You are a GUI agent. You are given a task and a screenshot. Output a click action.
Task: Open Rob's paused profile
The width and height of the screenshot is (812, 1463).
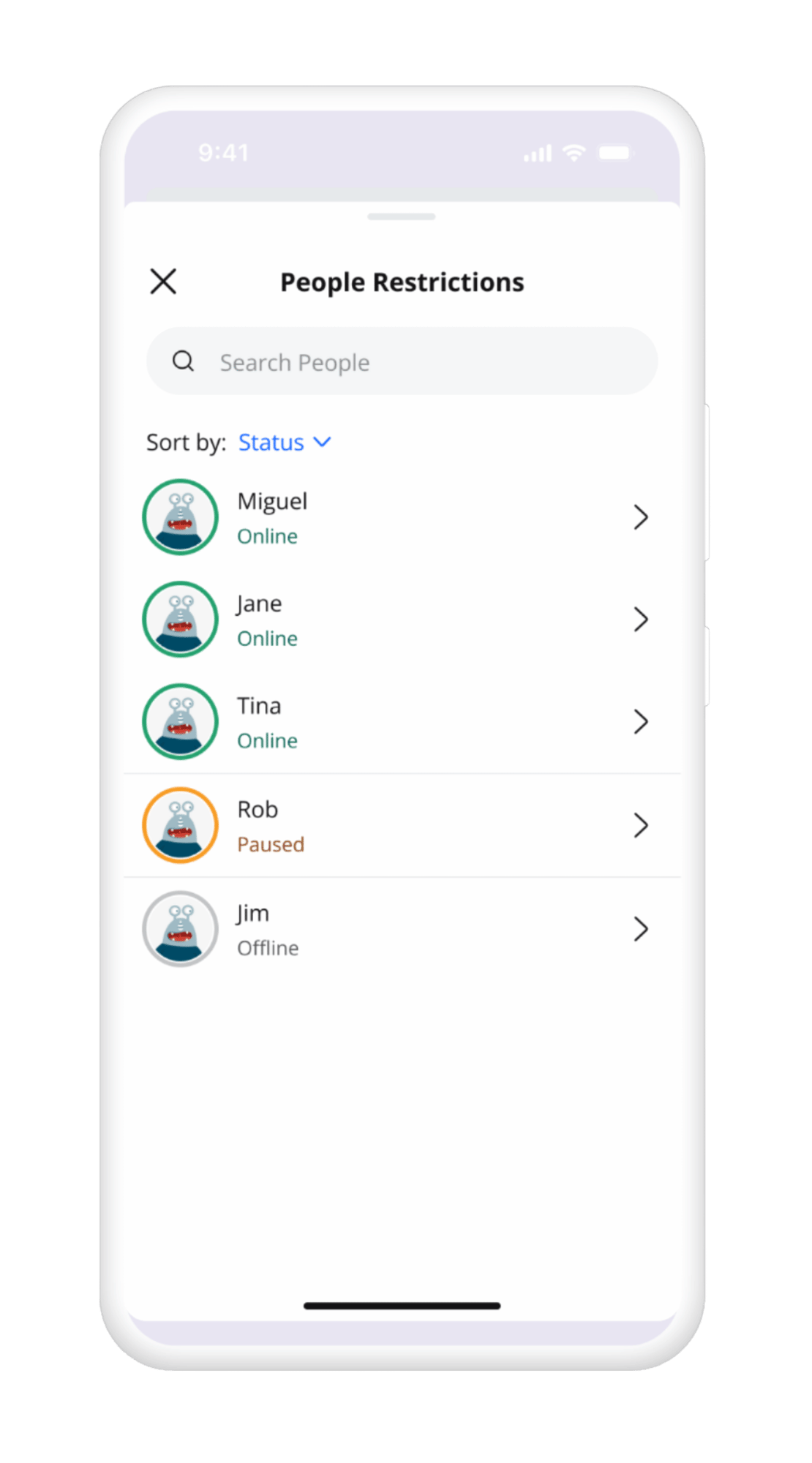point(401,826)
